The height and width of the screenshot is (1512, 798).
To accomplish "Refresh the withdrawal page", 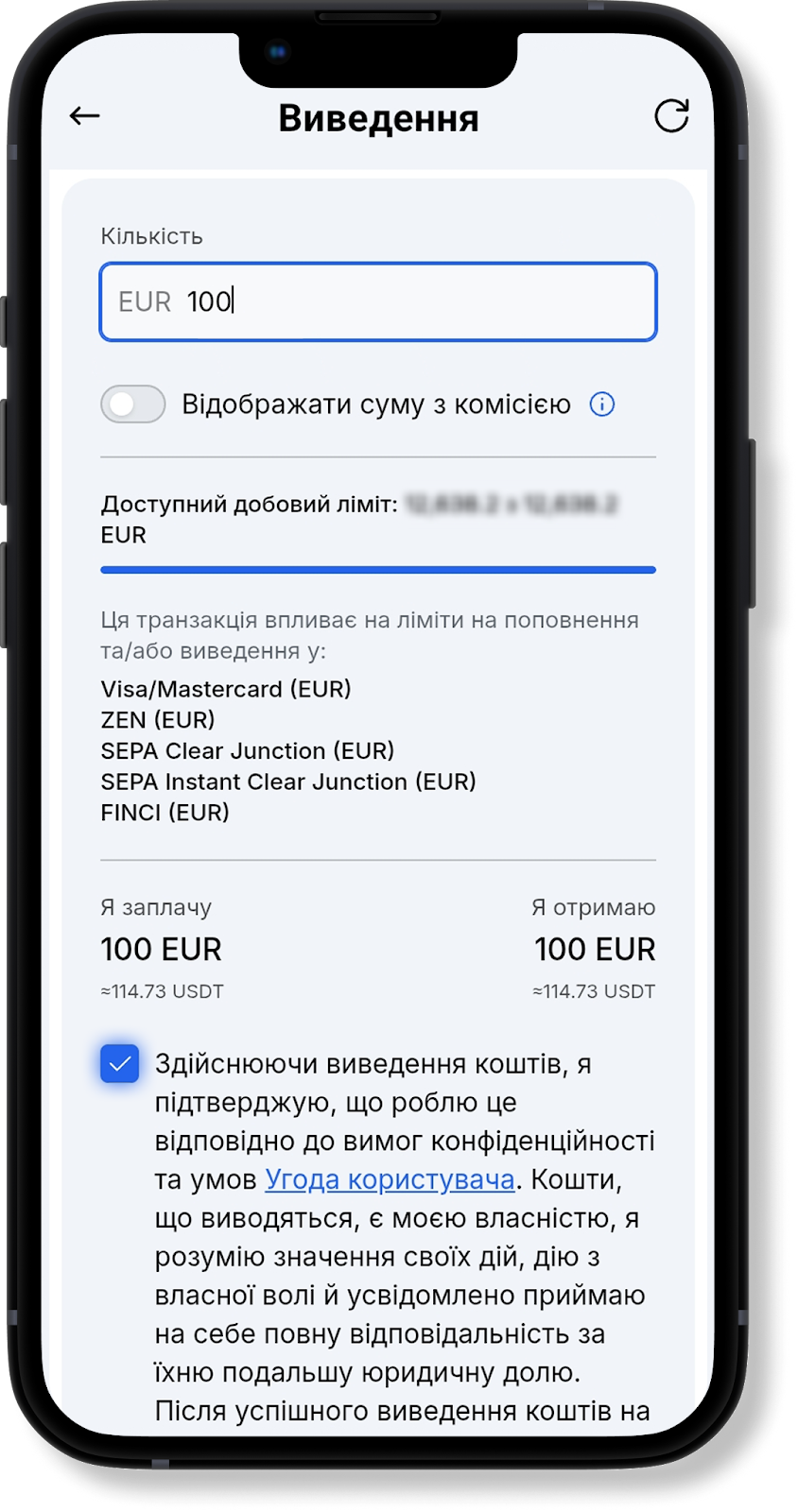I will pyautogui.click(x=671, y=115).
